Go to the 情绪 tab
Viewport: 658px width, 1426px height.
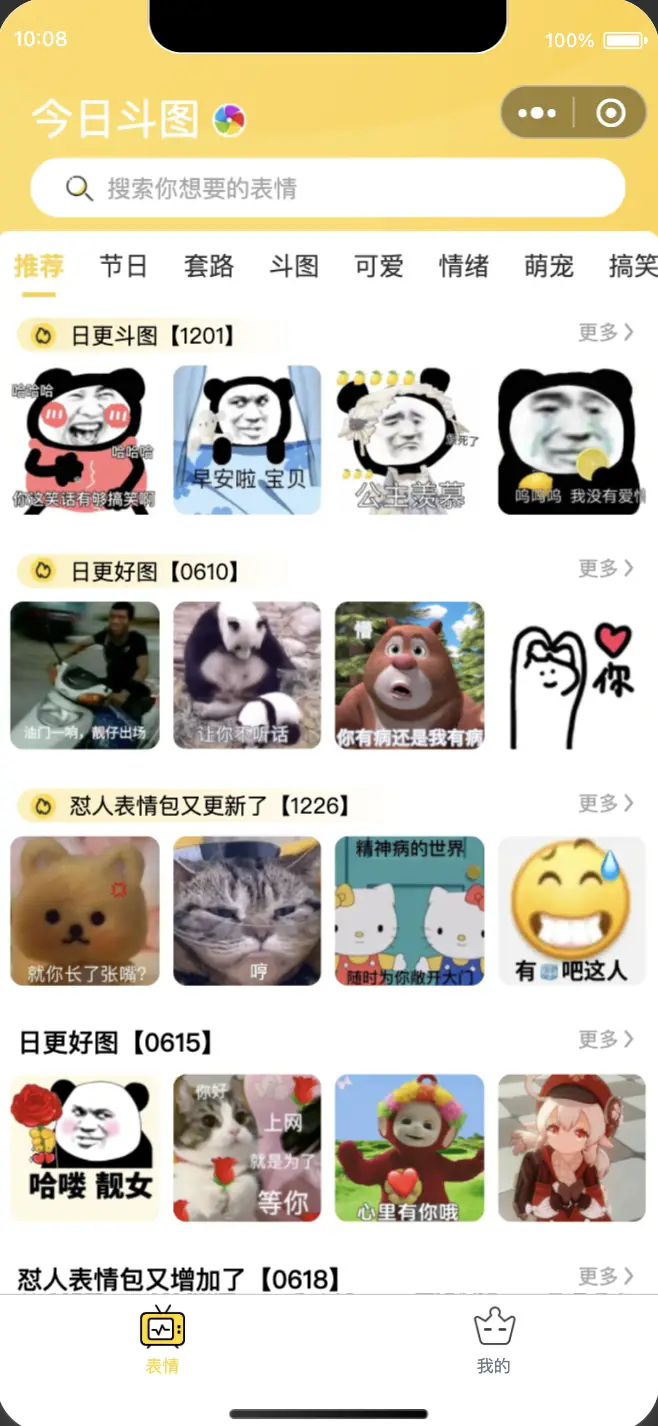[464, 266]
